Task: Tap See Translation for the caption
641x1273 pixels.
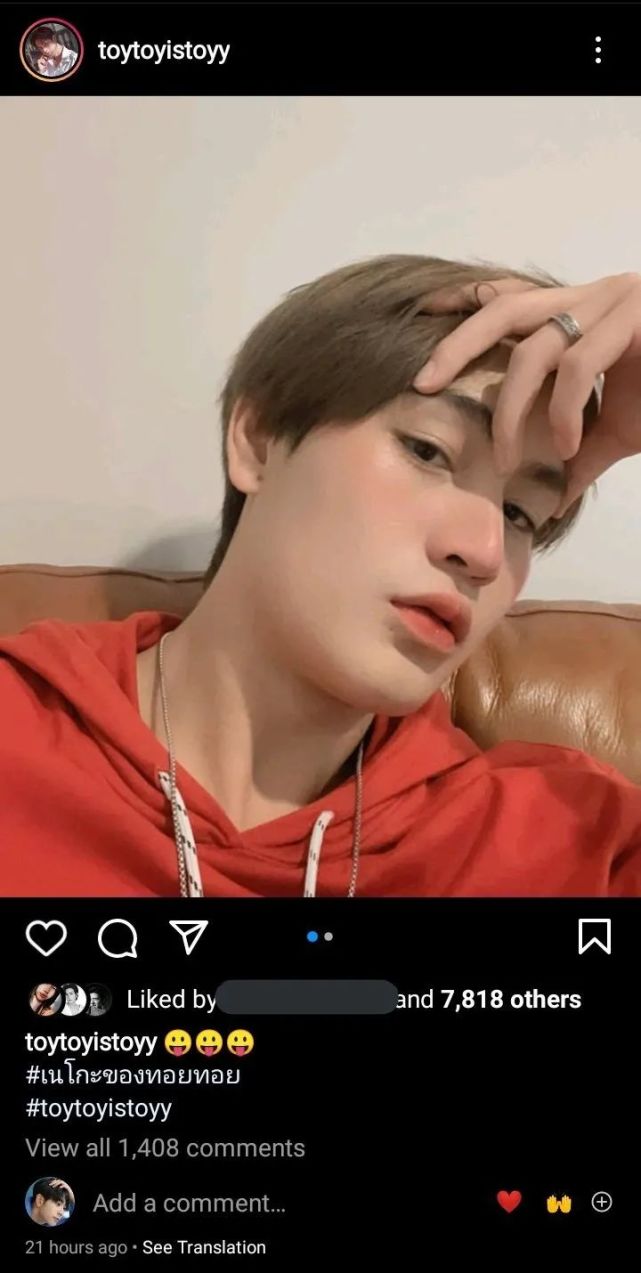Action: click(x=204, y=1247)
